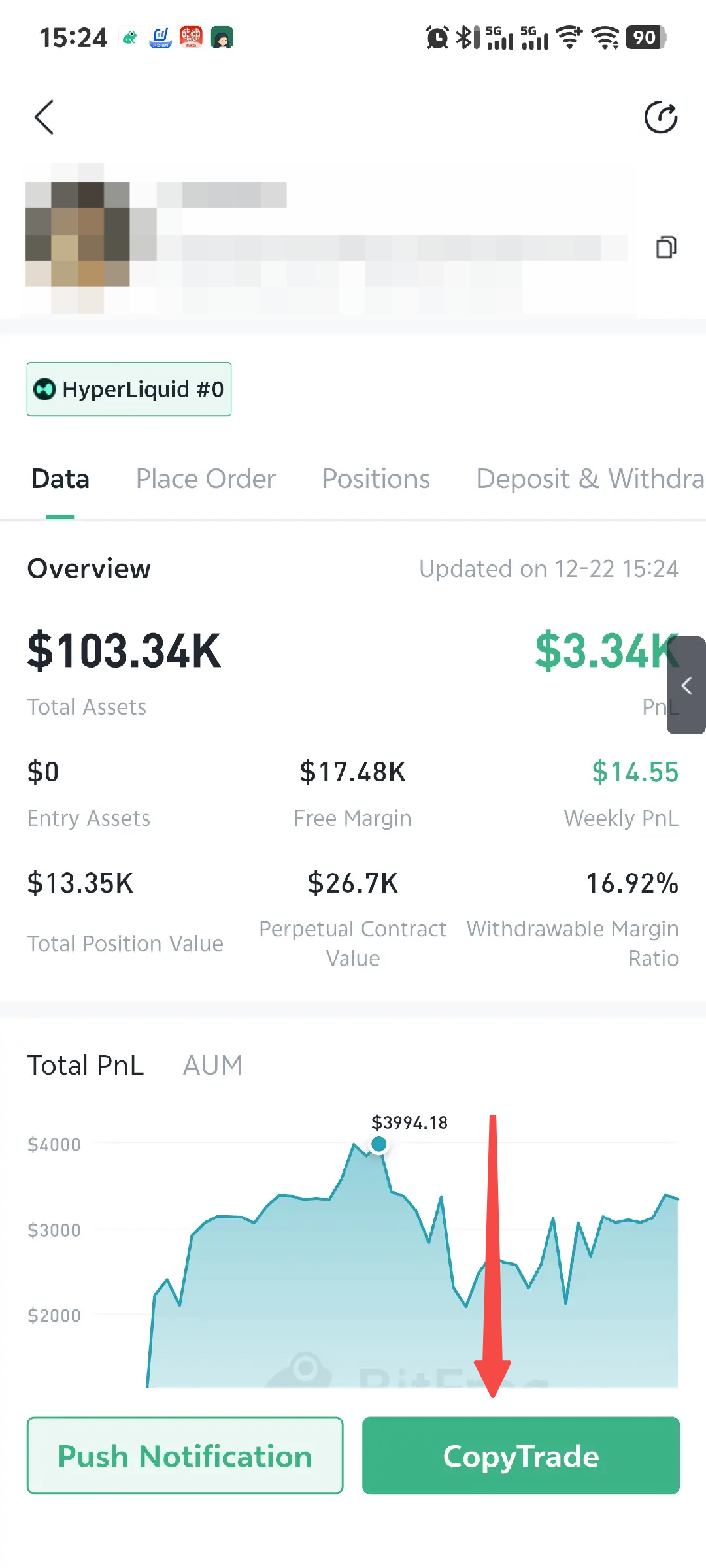Select the Data tab
Image resolution: width=706 pixels, height=1568 pixels.
click(x=60, y=479)
